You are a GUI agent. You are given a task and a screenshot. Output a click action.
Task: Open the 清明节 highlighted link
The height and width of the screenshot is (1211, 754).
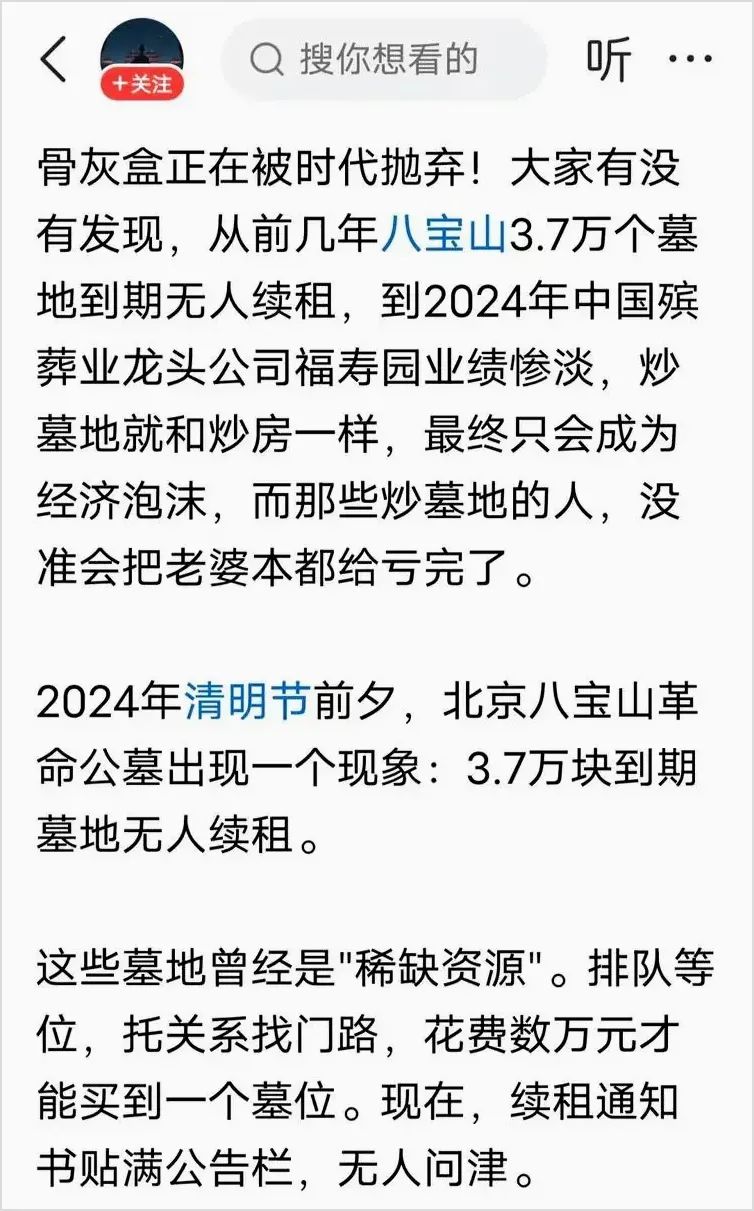point(248,703)
